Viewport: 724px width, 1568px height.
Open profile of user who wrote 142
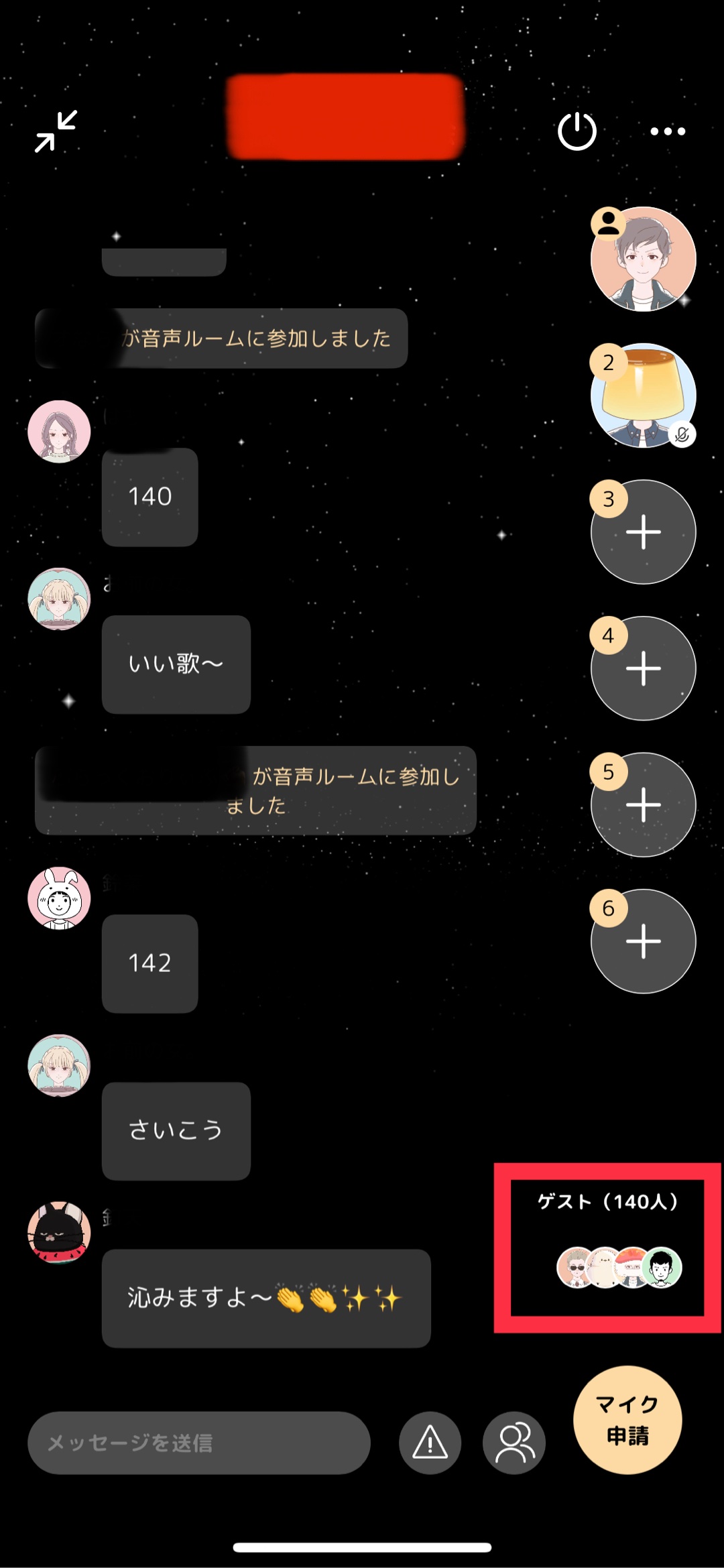[x=59, y=898]
